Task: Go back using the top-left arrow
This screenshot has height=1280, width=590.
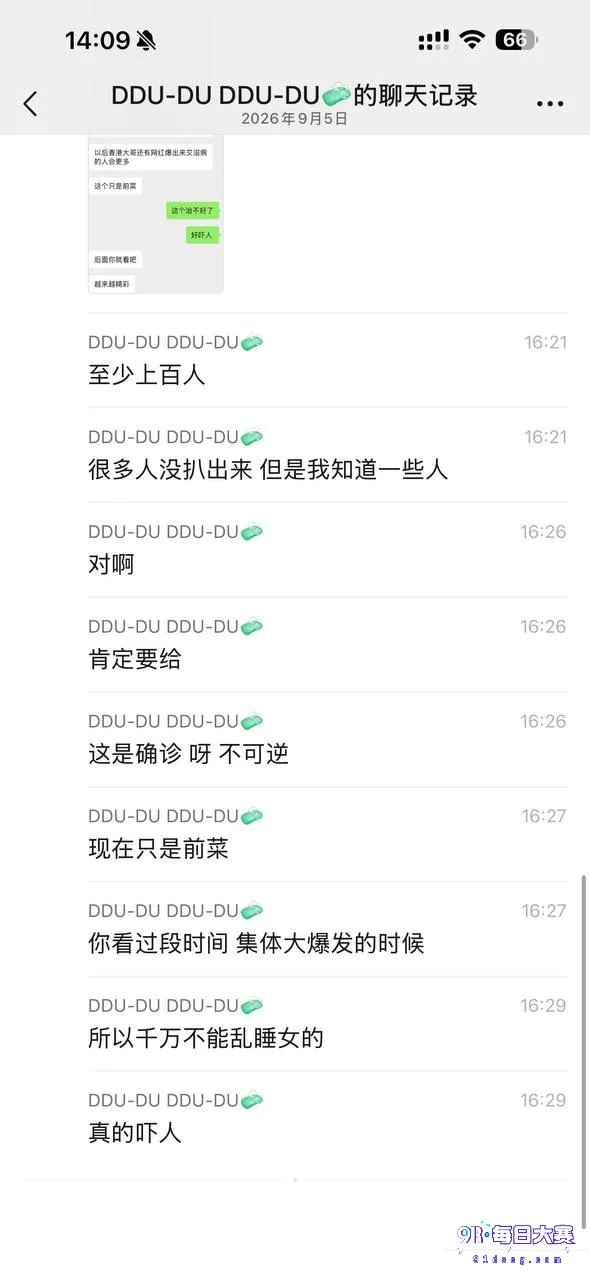Action: click(30, 103)
